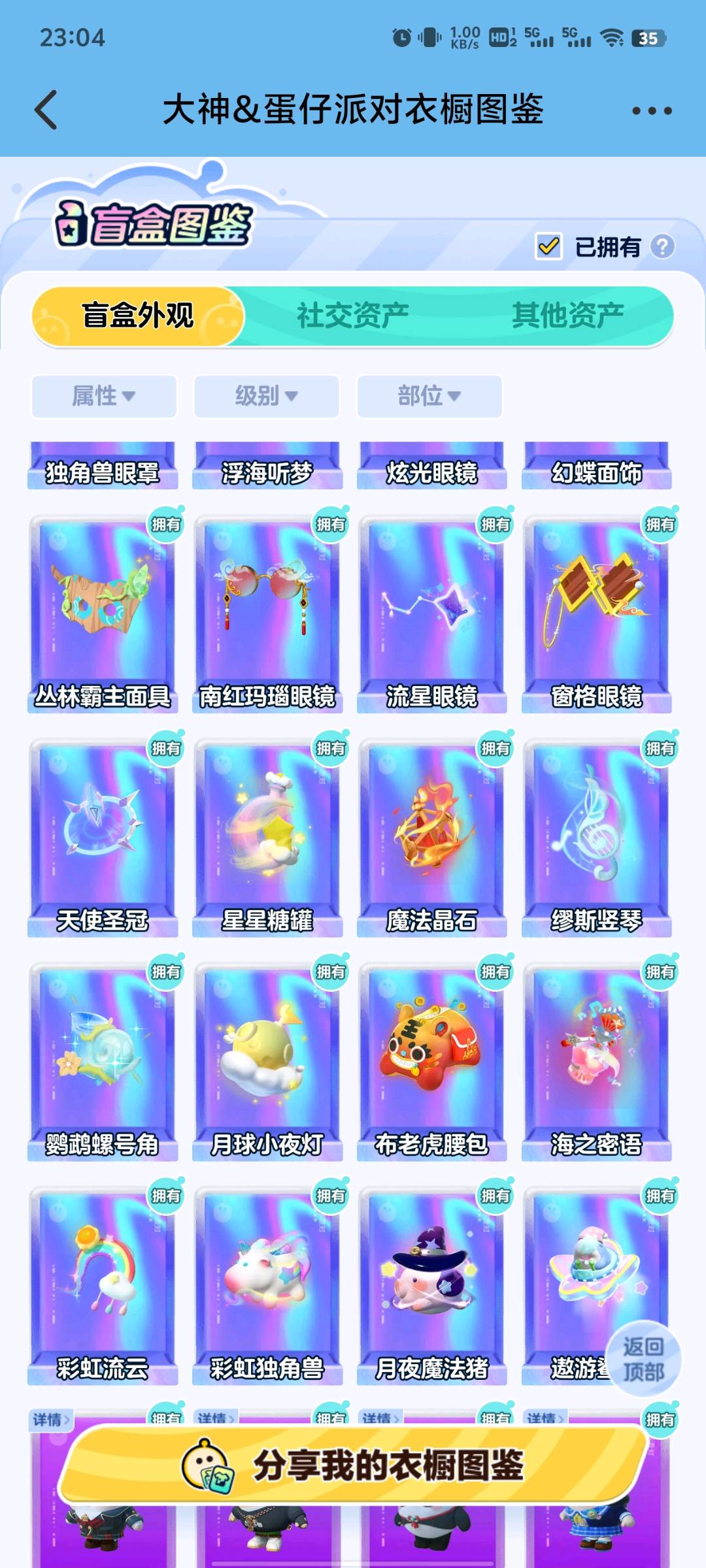
Task: Open the 窗格眼镜 item card
Action: click(x=596, y=611)
